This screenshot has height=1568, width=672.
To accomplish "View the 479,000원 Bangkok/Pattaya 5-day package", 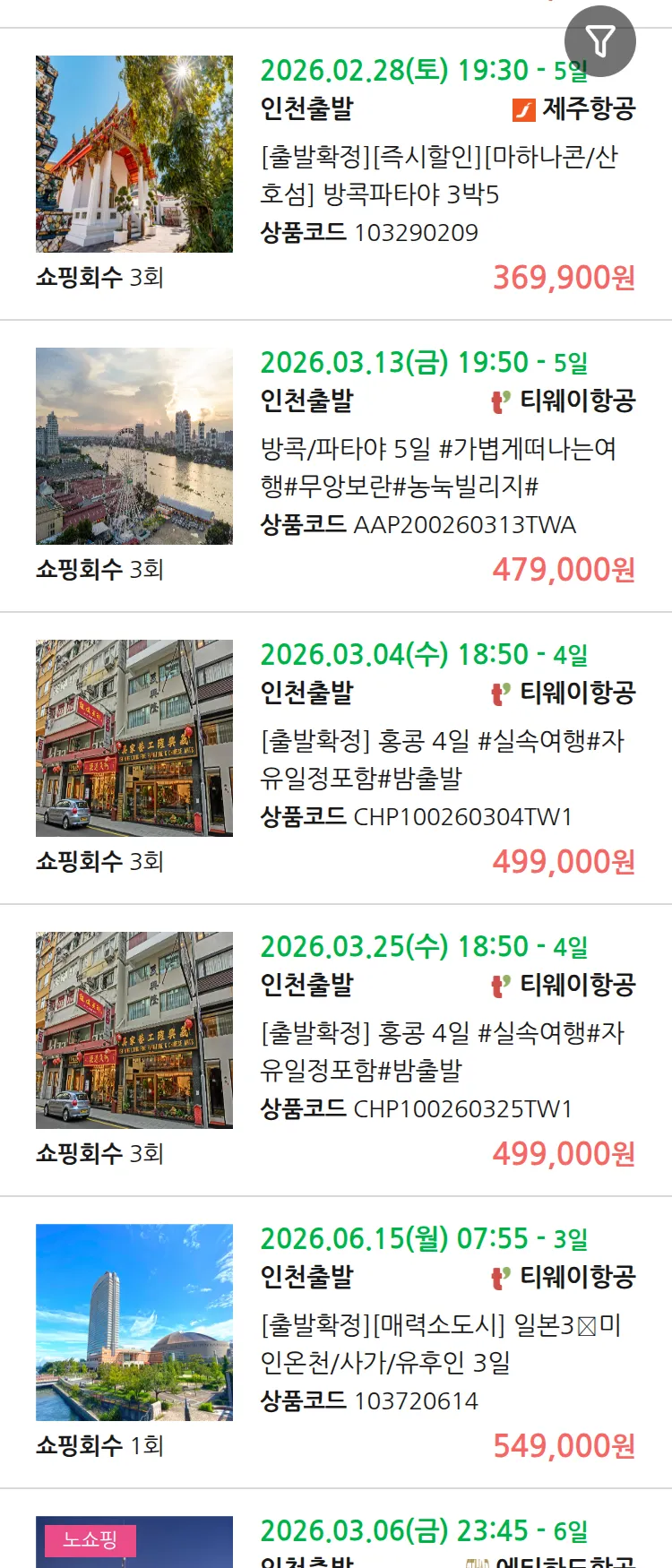I will point(439,467).
